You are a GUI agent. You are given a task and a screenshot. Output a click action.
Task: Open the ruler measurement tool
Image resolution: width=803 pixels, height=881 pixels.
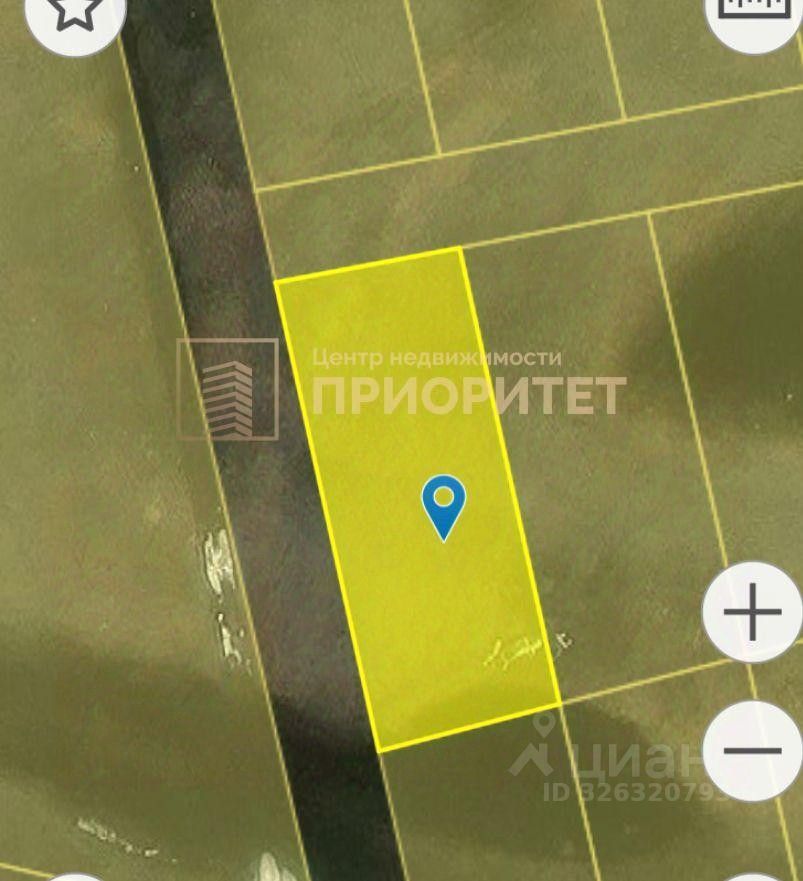click(755, 10)
